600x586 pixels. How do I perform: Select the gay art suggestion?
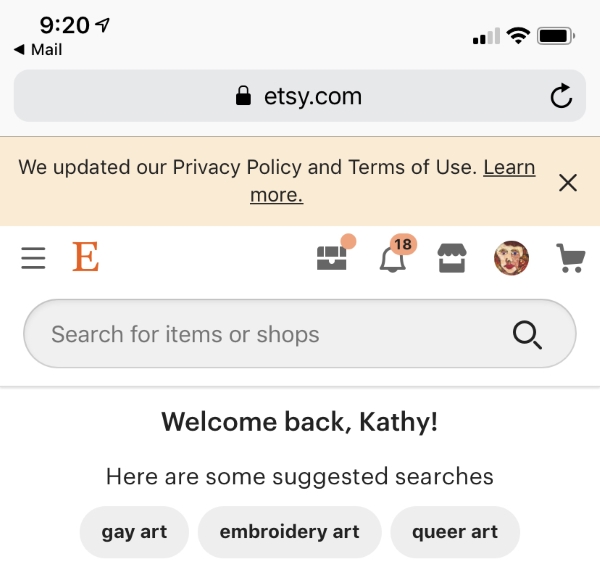[x=134, y=531]
